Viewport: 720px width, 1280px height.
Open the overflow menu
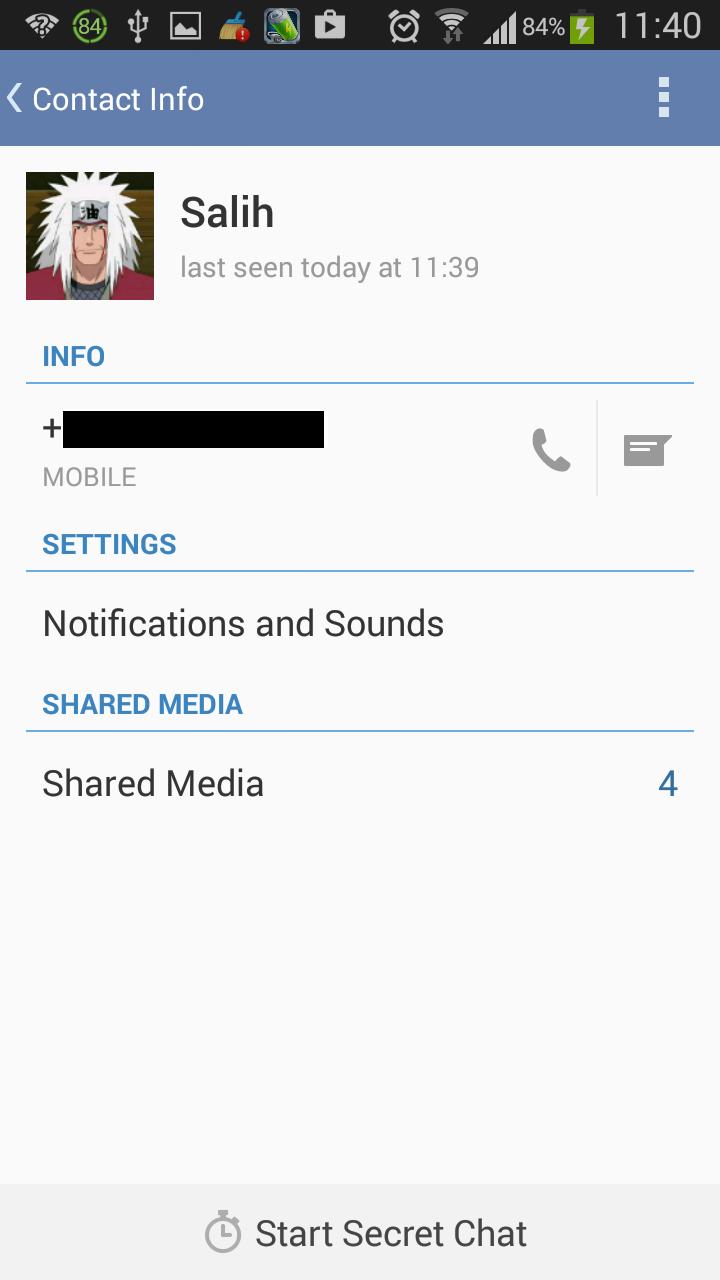click(663, 99)
